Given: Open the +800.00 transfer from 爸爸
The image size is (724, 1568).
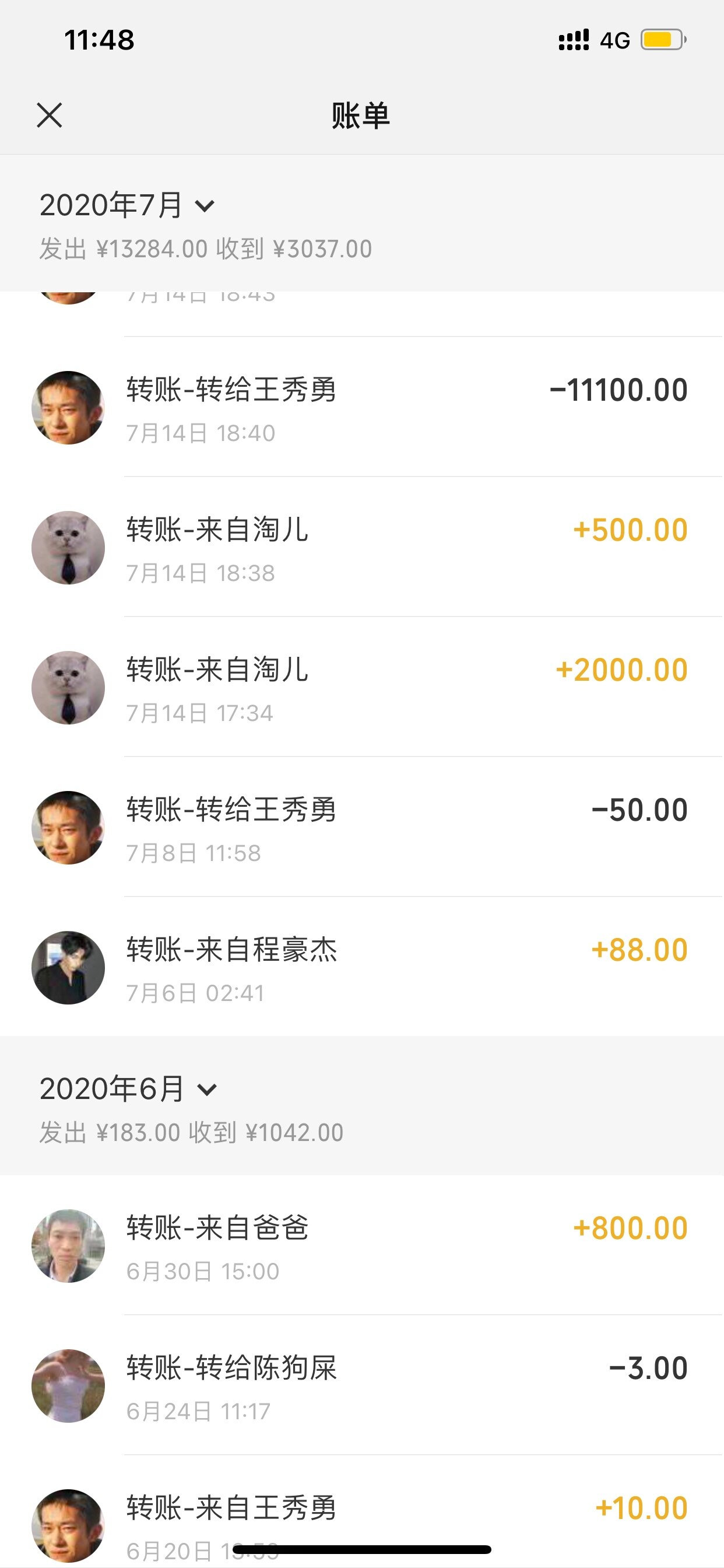Looking at the screenshot, I should point(361,1246).
